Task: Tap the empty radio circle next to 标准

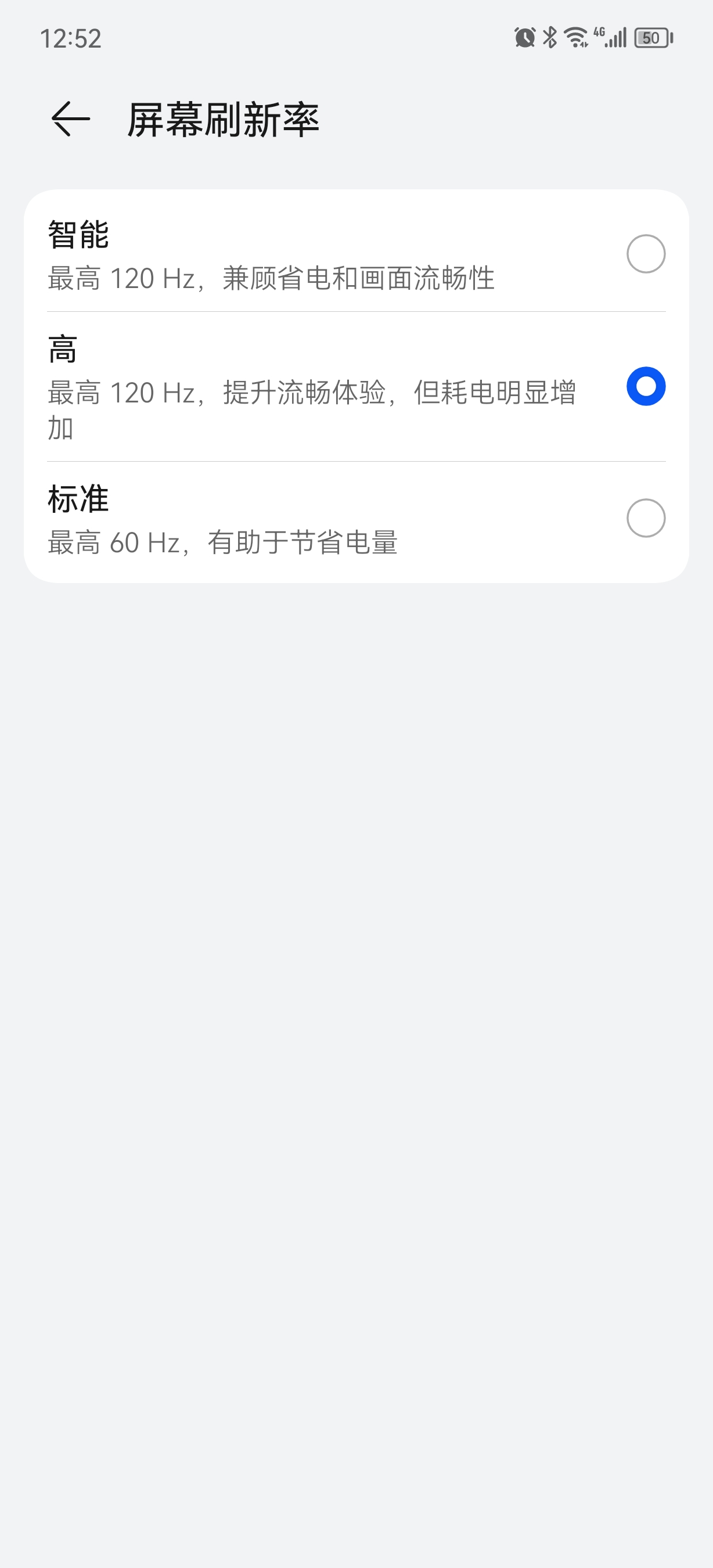Action: (645, 517)
